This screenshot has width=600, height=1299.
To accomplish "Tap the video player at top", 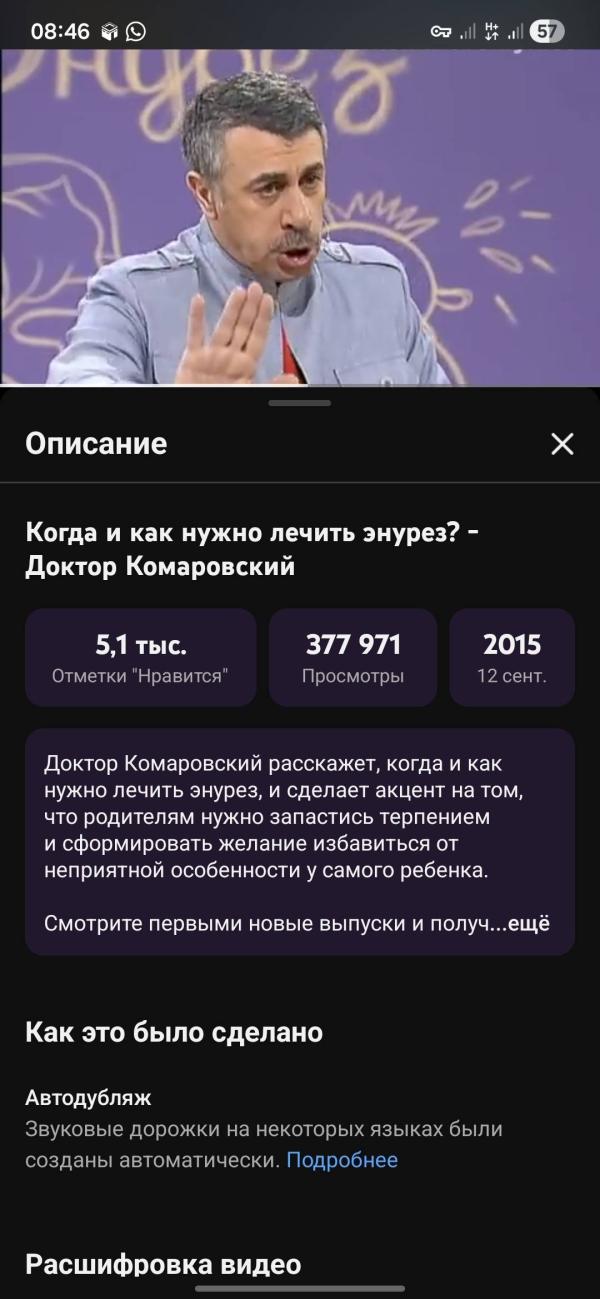I will tap(300, 215).
